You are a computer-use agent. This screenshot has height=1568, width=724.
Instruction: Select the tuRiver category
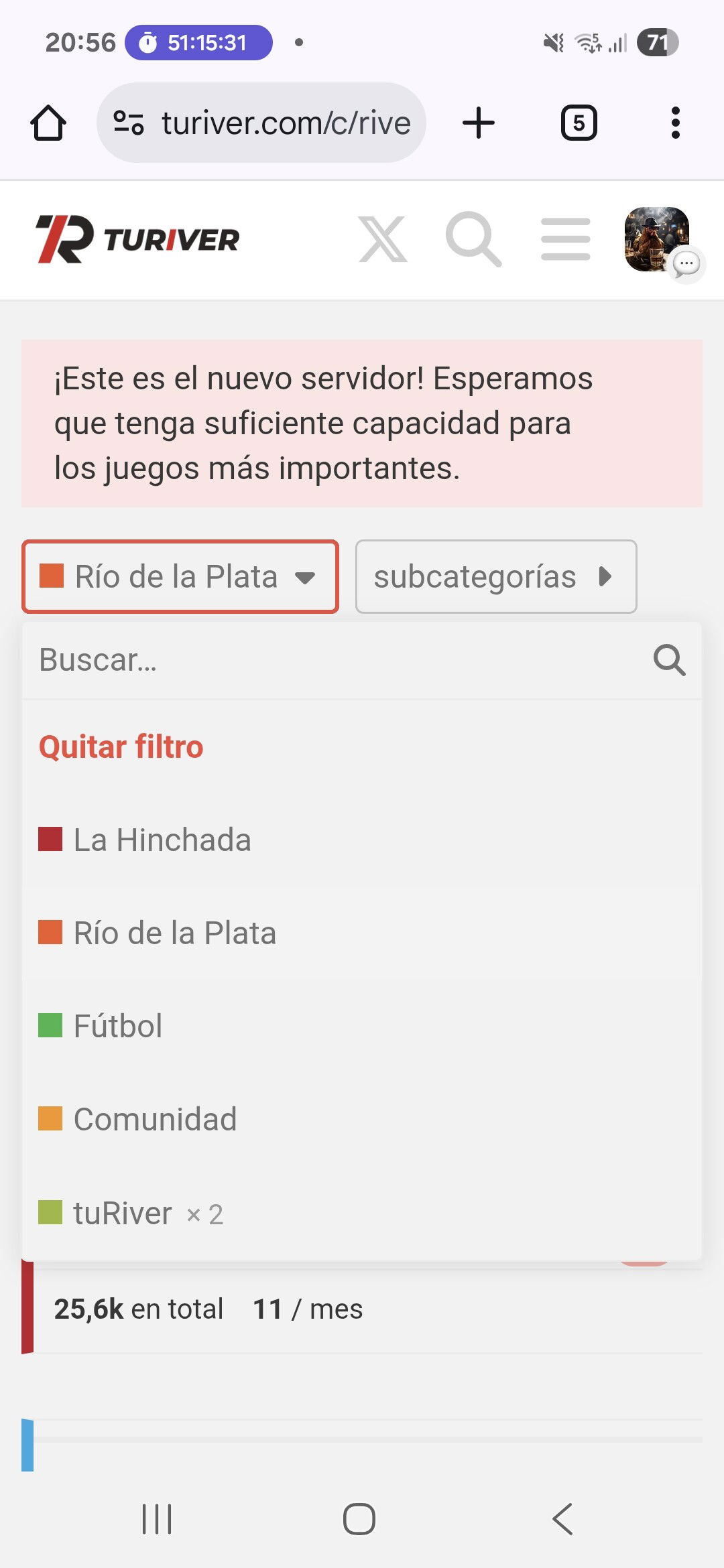pos(362,1213)
